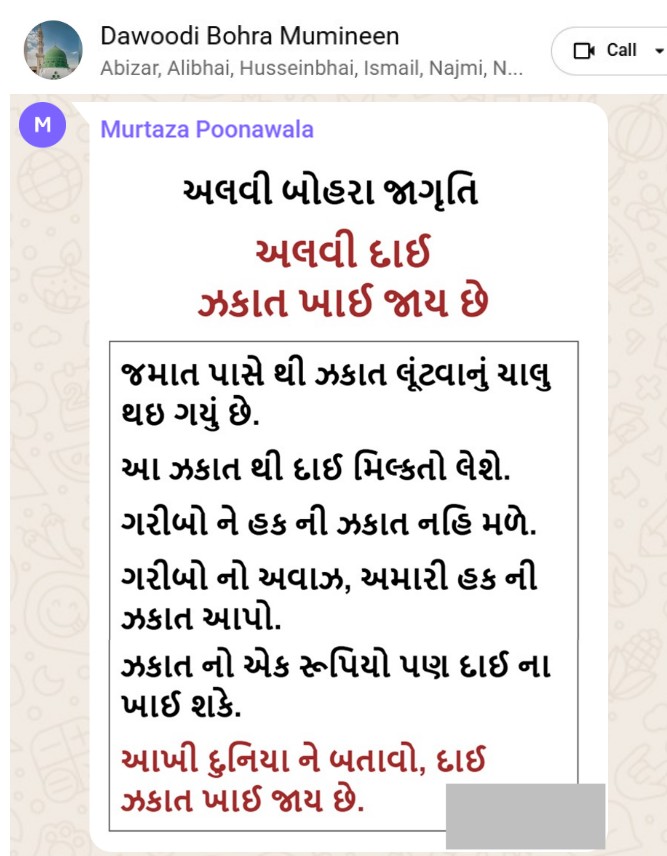Tap Murtaza Poonawala's round M avatar

coord(42,125)
